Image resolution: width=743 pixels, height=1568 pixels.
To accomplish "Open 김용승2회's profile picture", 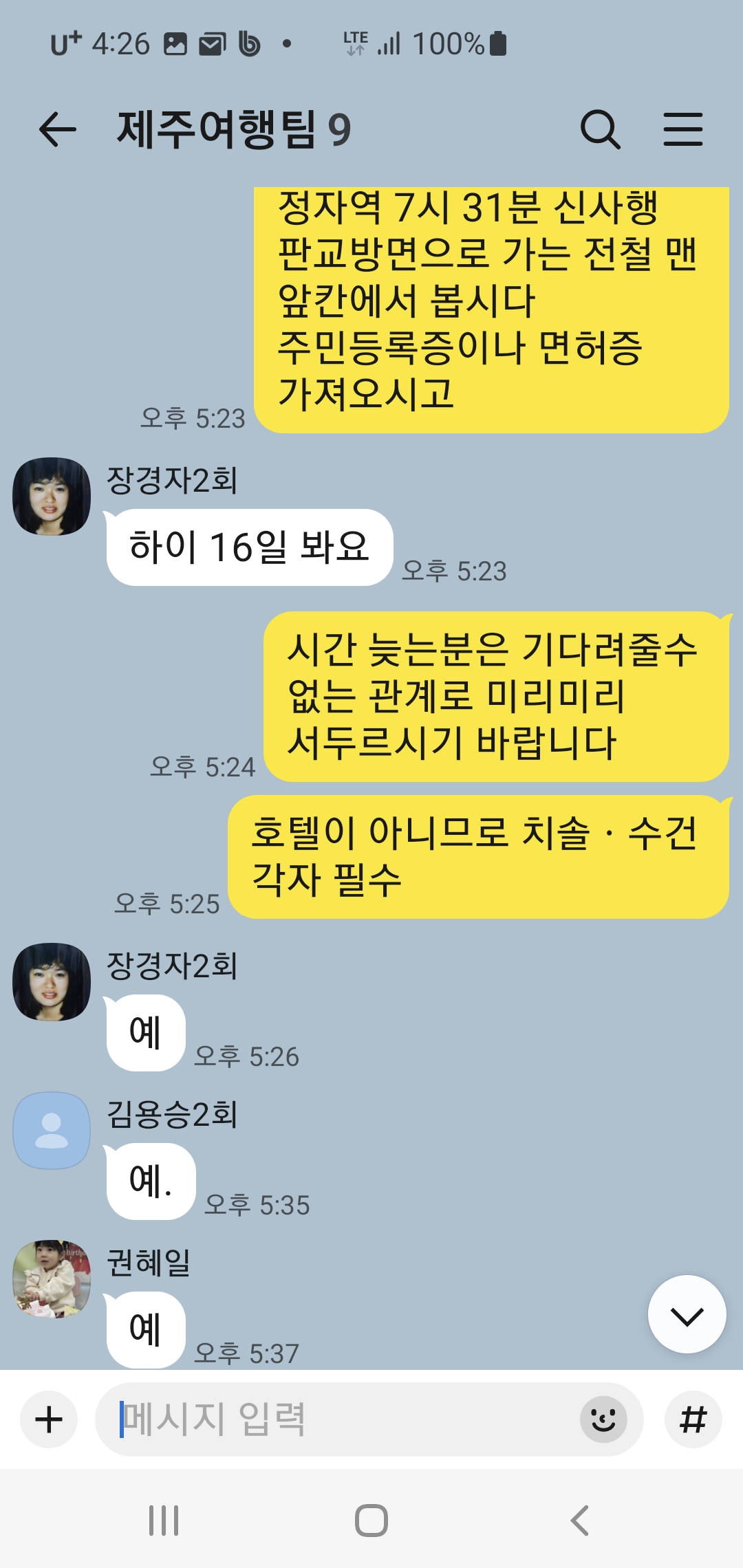I will click(52, 1131).
